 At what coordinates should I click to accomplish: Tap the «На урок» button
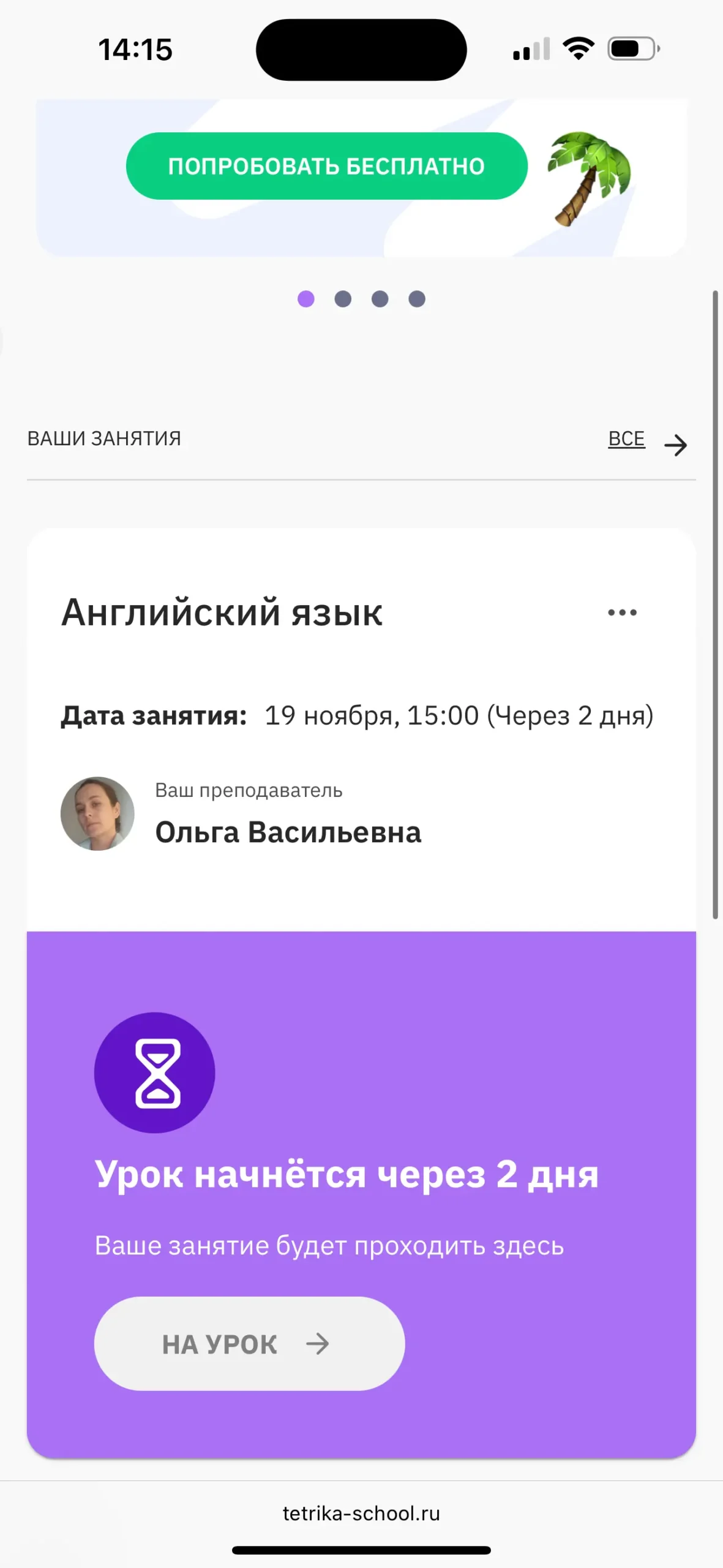249,1344
